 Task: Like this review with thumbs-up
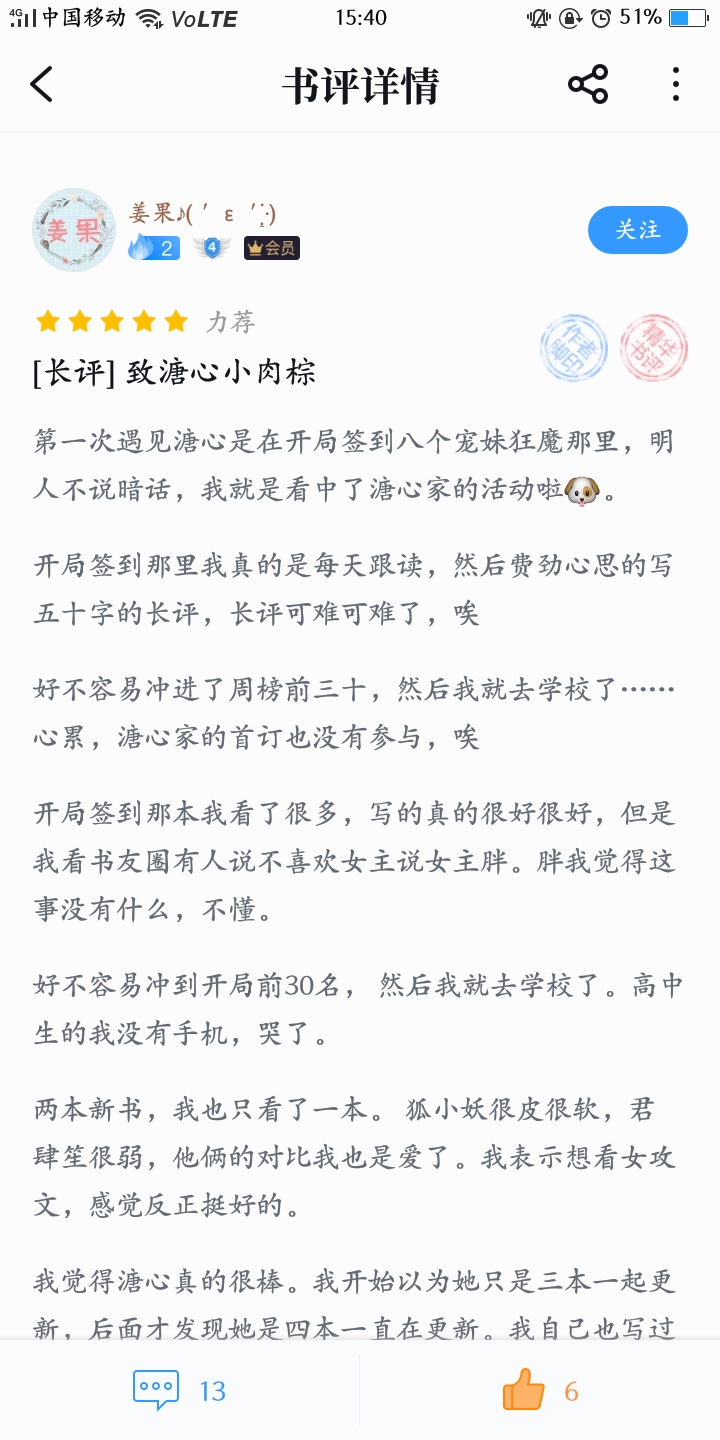pyautogui.click(x=540, y=1391)
